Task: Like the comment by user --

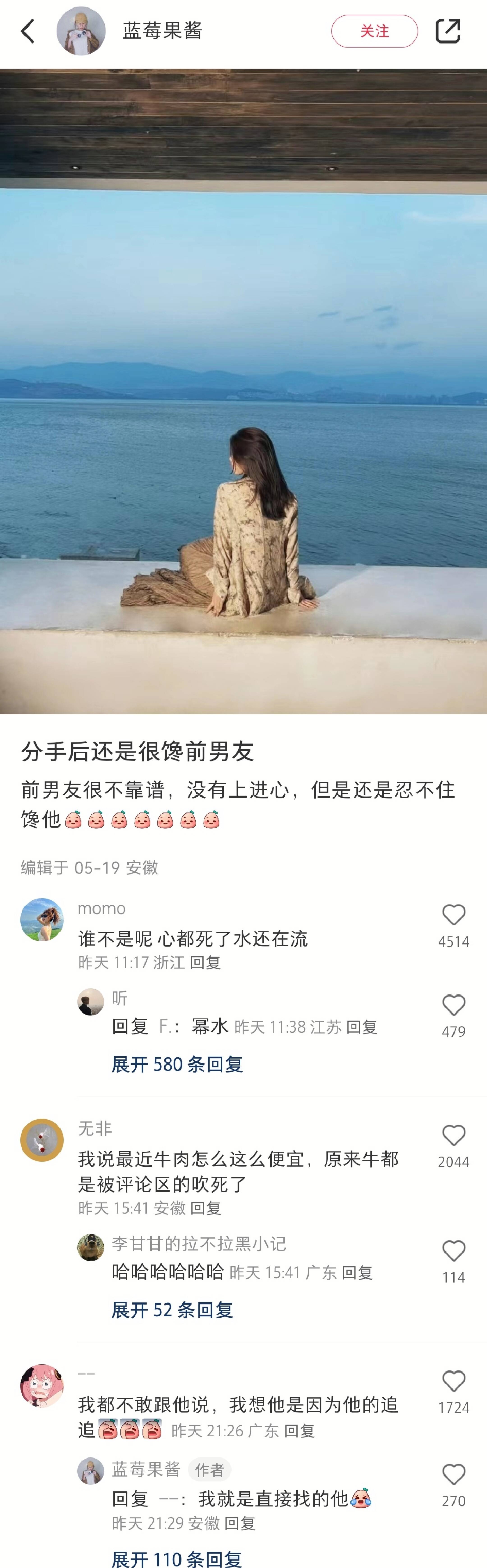Action: click(x=454, y=1382)
